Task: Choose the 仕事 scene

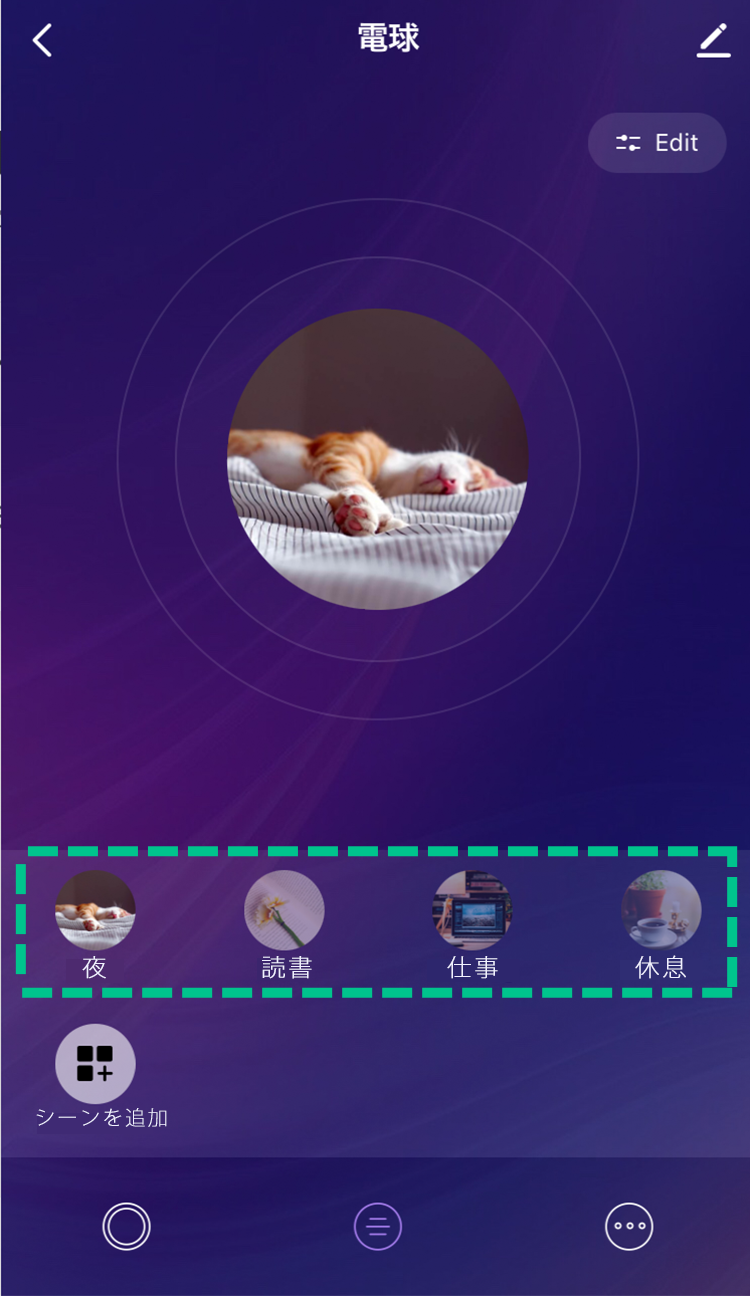Action: [472, 911]
